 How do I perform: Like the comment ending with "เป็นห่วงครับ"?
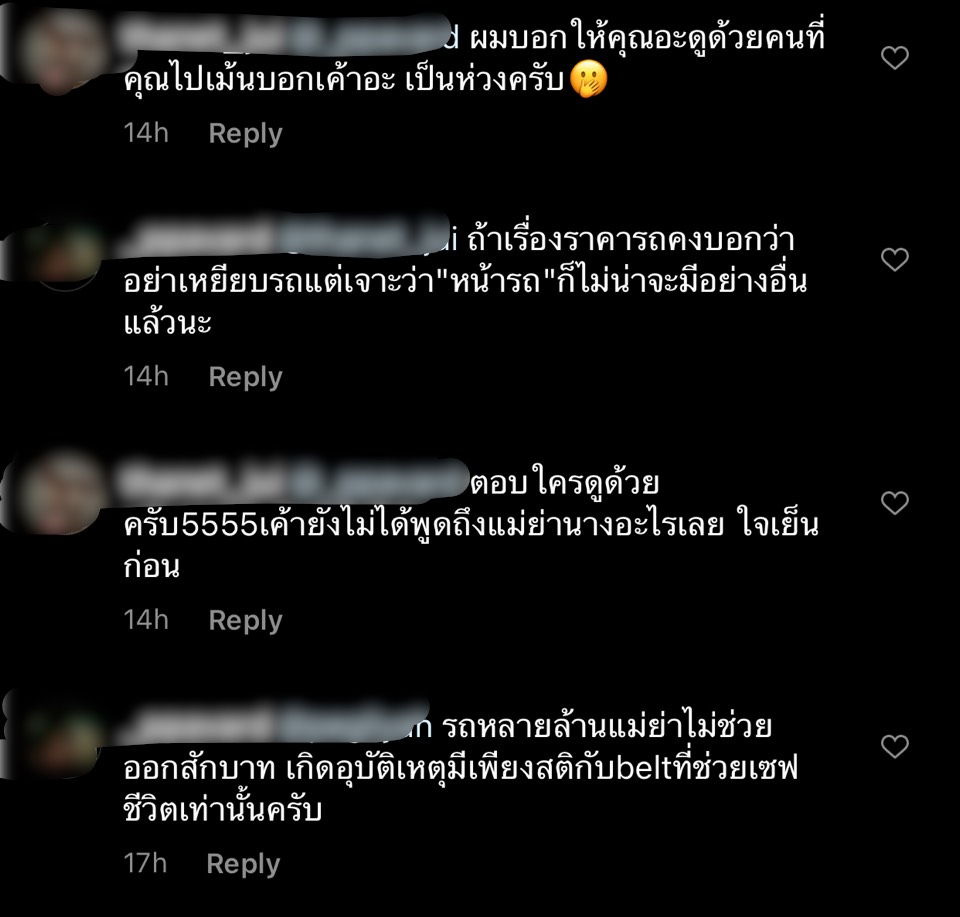(894, 58)
